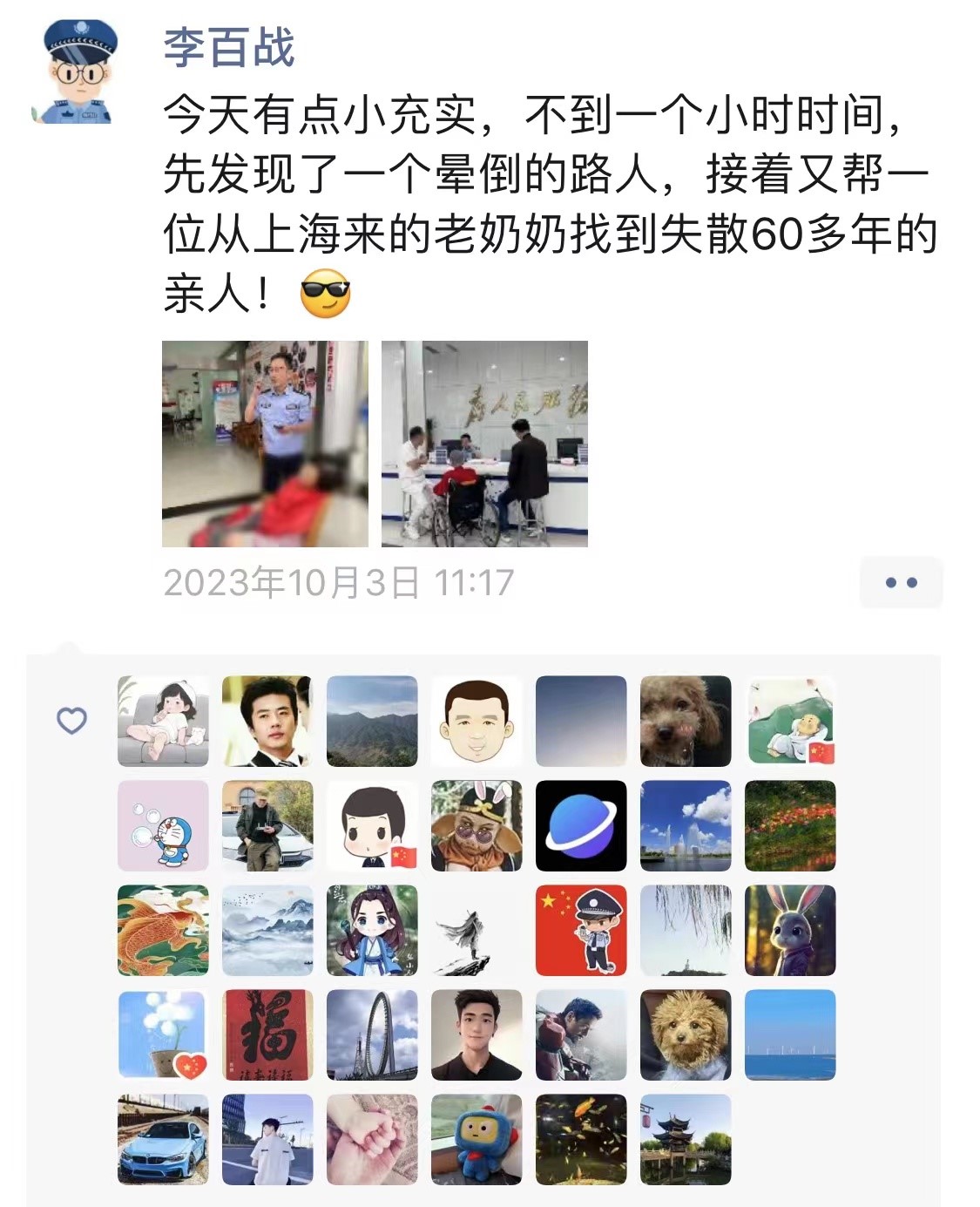Open the liker with the red 福 character avatar

coord(267,1034)
